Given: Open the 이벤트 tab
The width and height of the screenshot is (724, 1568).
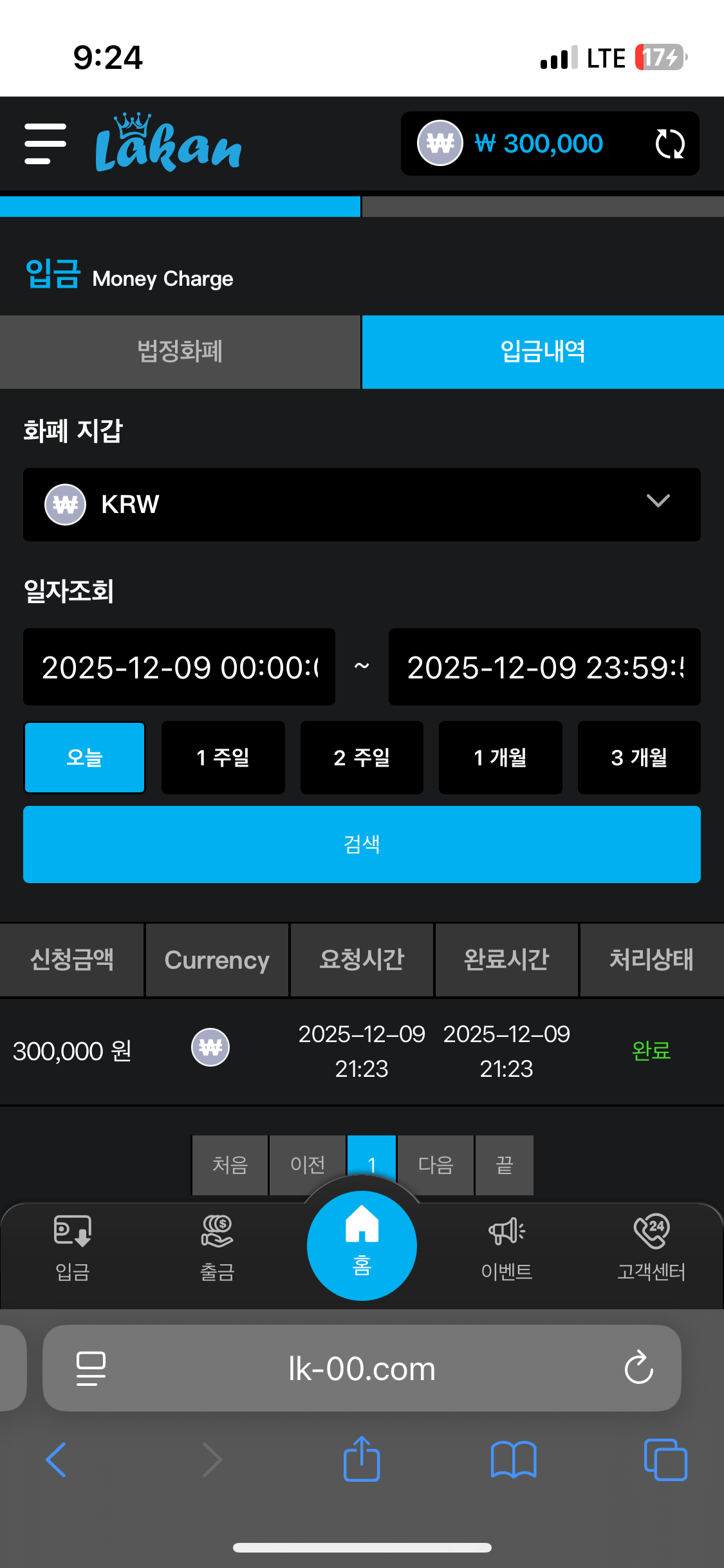Looking at the screenshot, I should point(506,1248).
